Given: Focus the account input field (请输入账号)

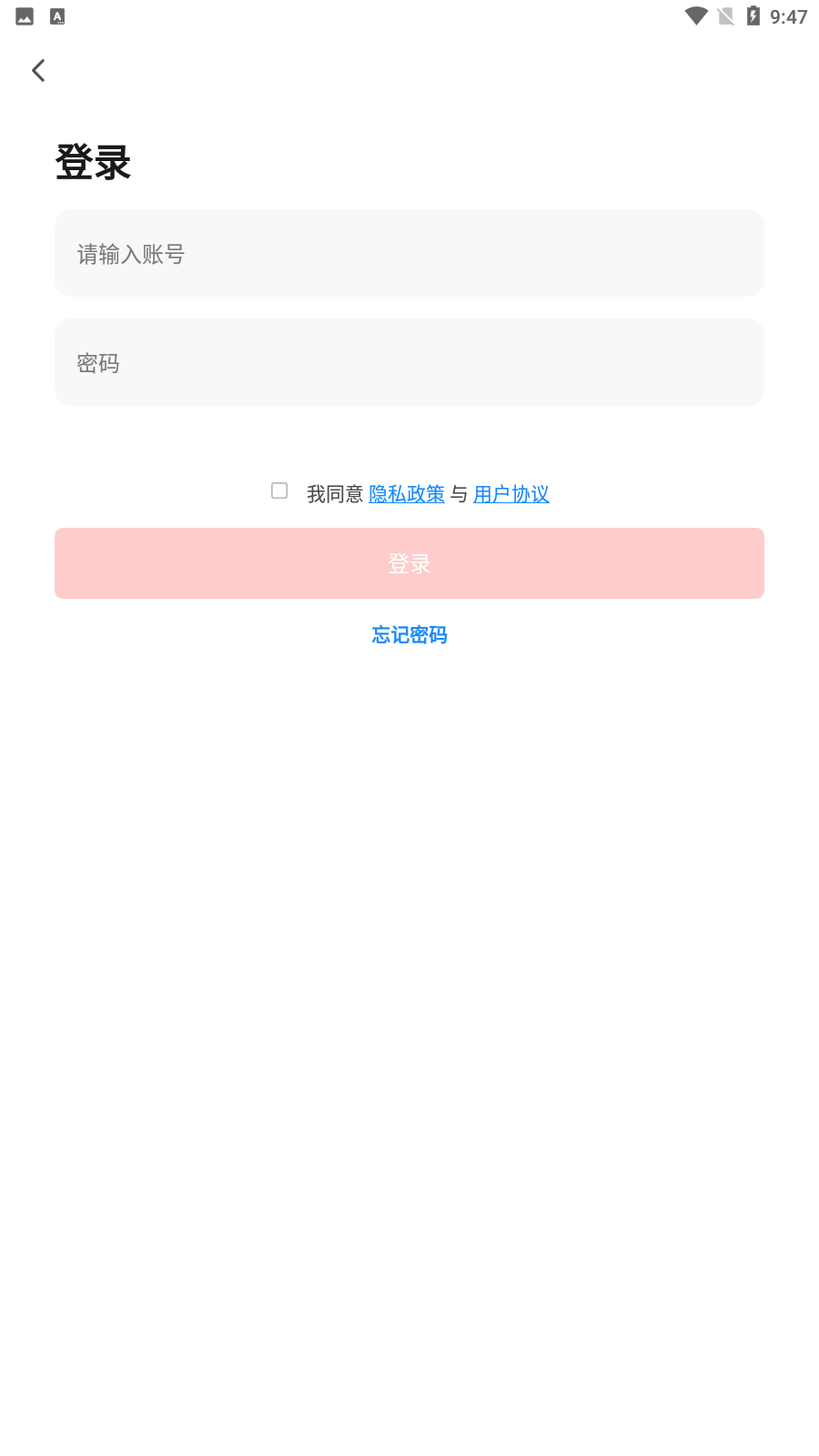Looking at the screenshot, I should coord(409,254).
